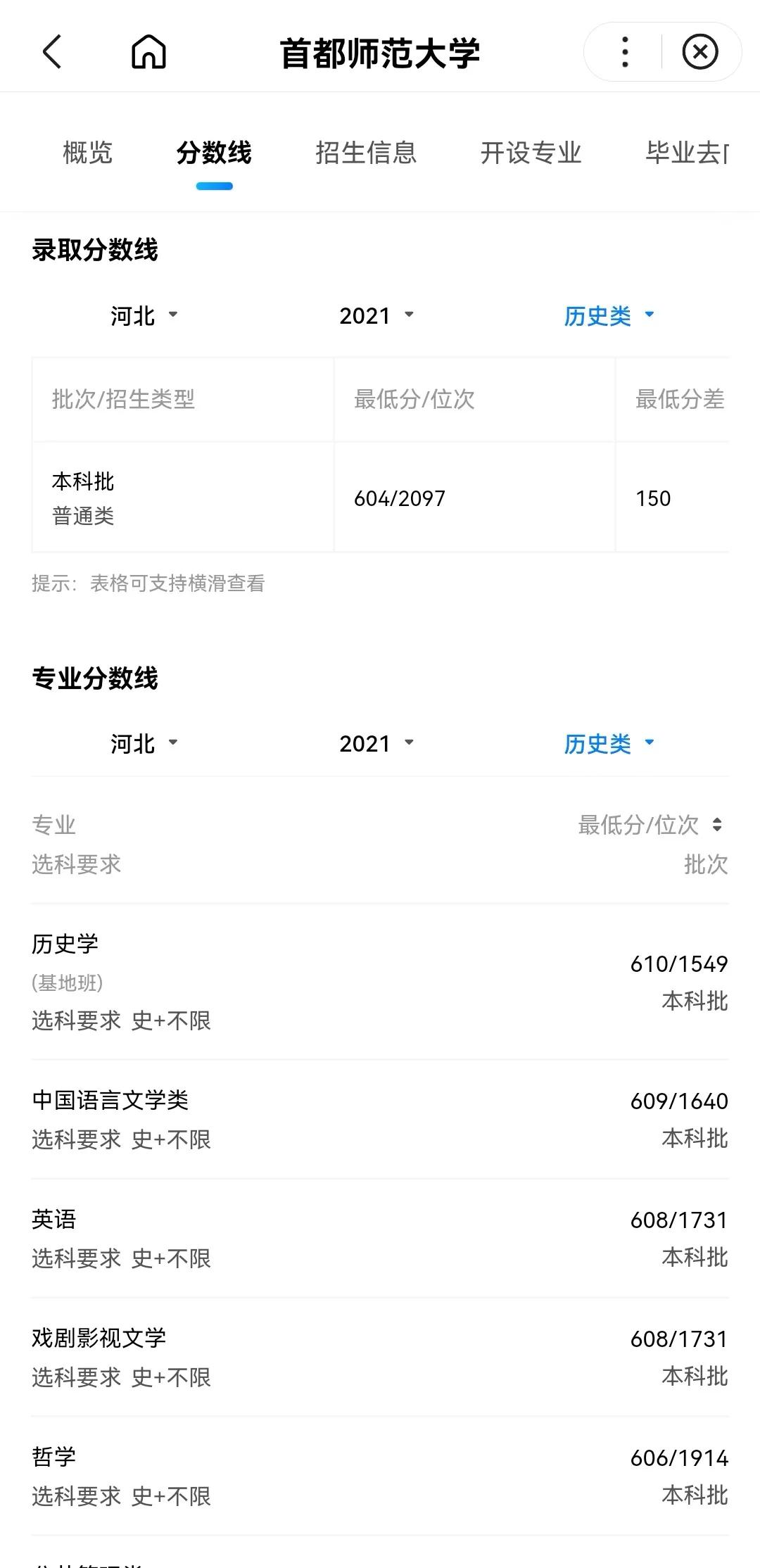Screen dimensions: 760x1568
Task: Open the 毕业去向 tab
Action: tap(686, 154)
